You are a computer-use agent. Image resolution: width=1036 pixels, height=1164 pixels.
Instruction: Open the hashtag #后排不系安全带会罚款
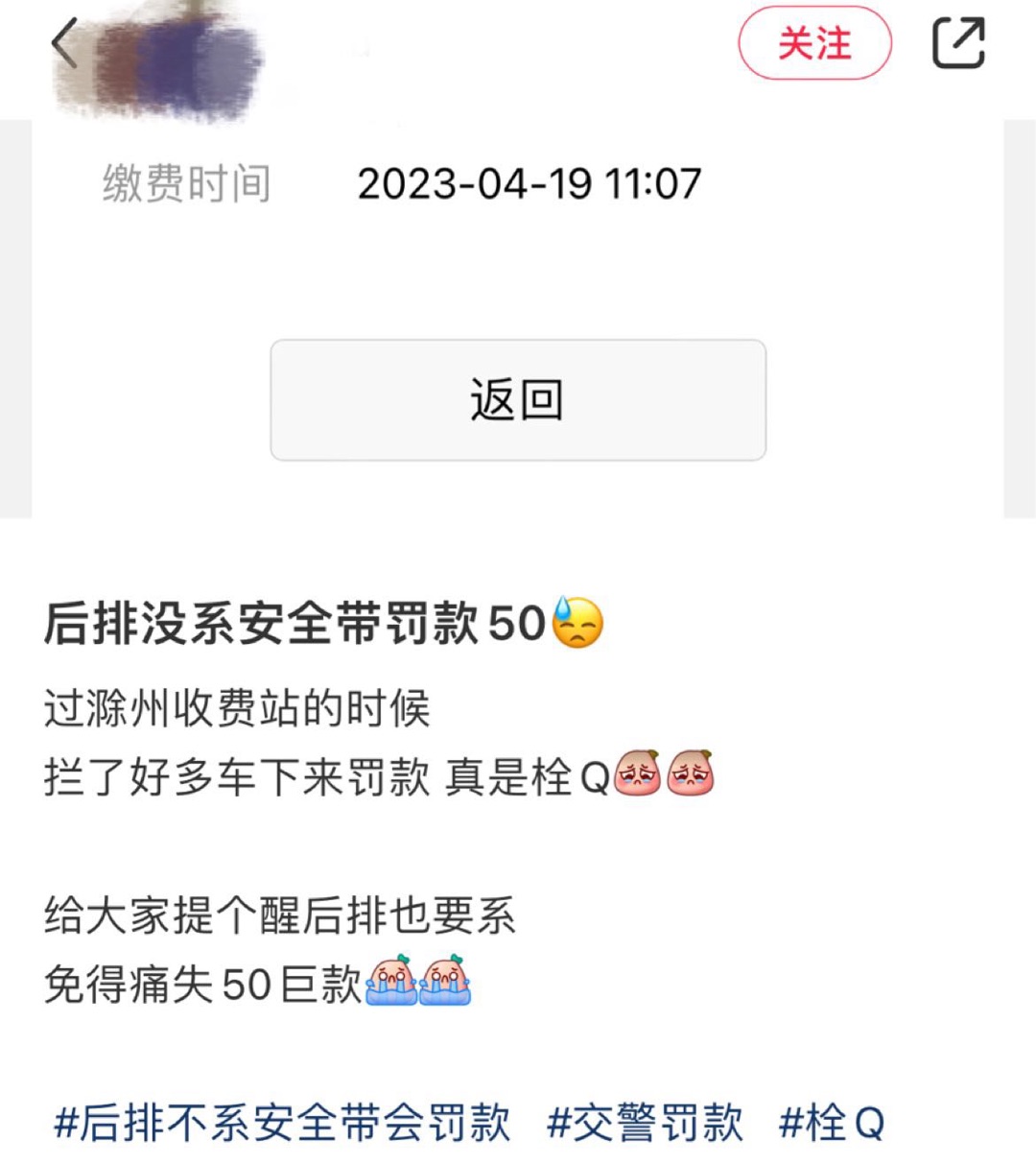[282, 1122]
